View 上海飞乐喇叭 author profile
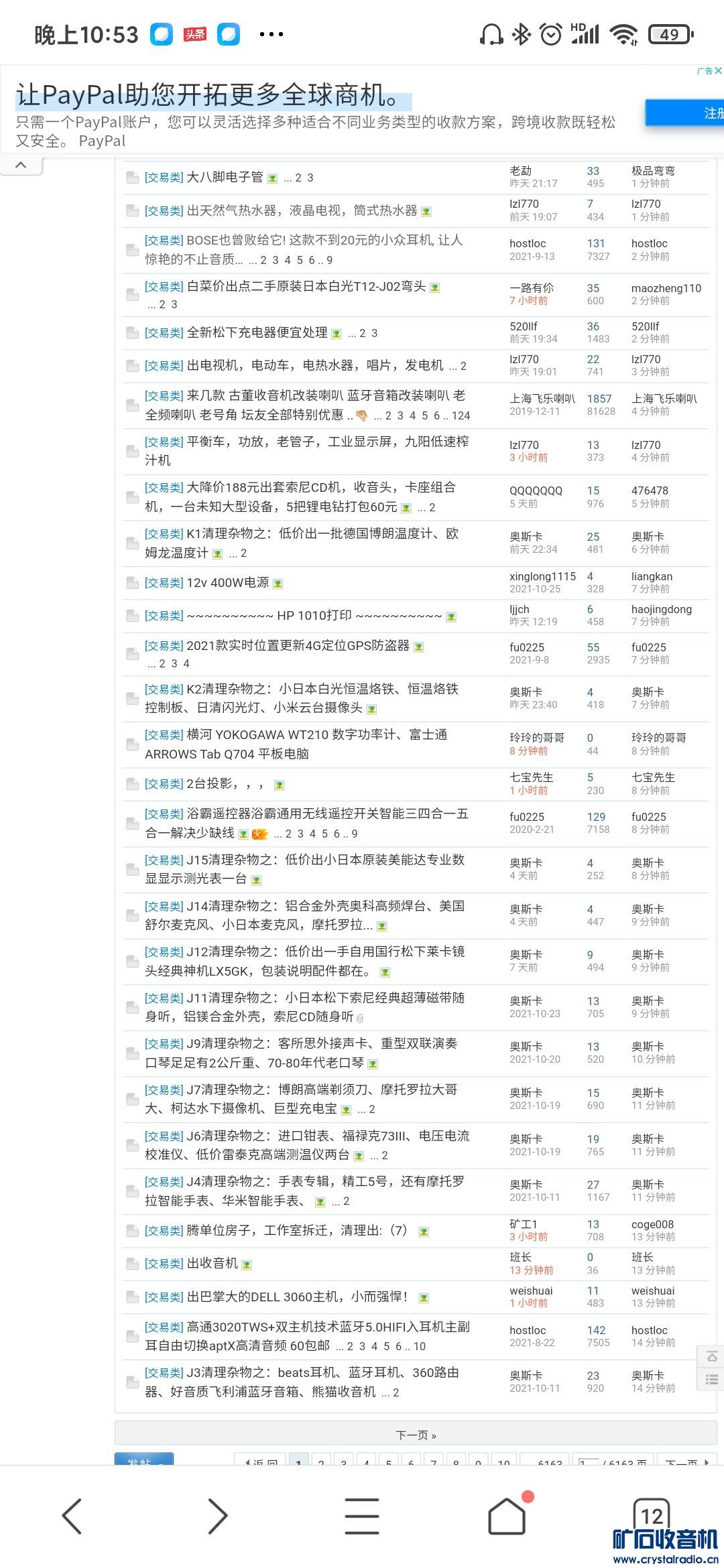This screenshot has height=1568, width=724. (x=542, y=399)
